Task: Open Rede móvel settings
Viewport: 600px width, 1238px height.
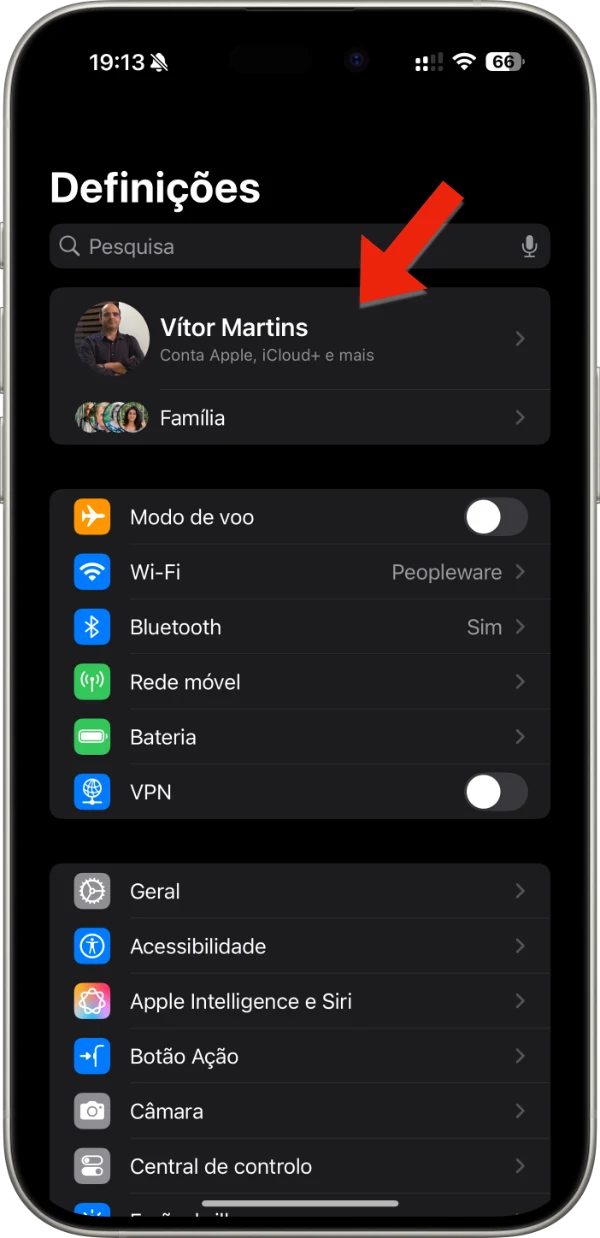Action: (300, 682)
